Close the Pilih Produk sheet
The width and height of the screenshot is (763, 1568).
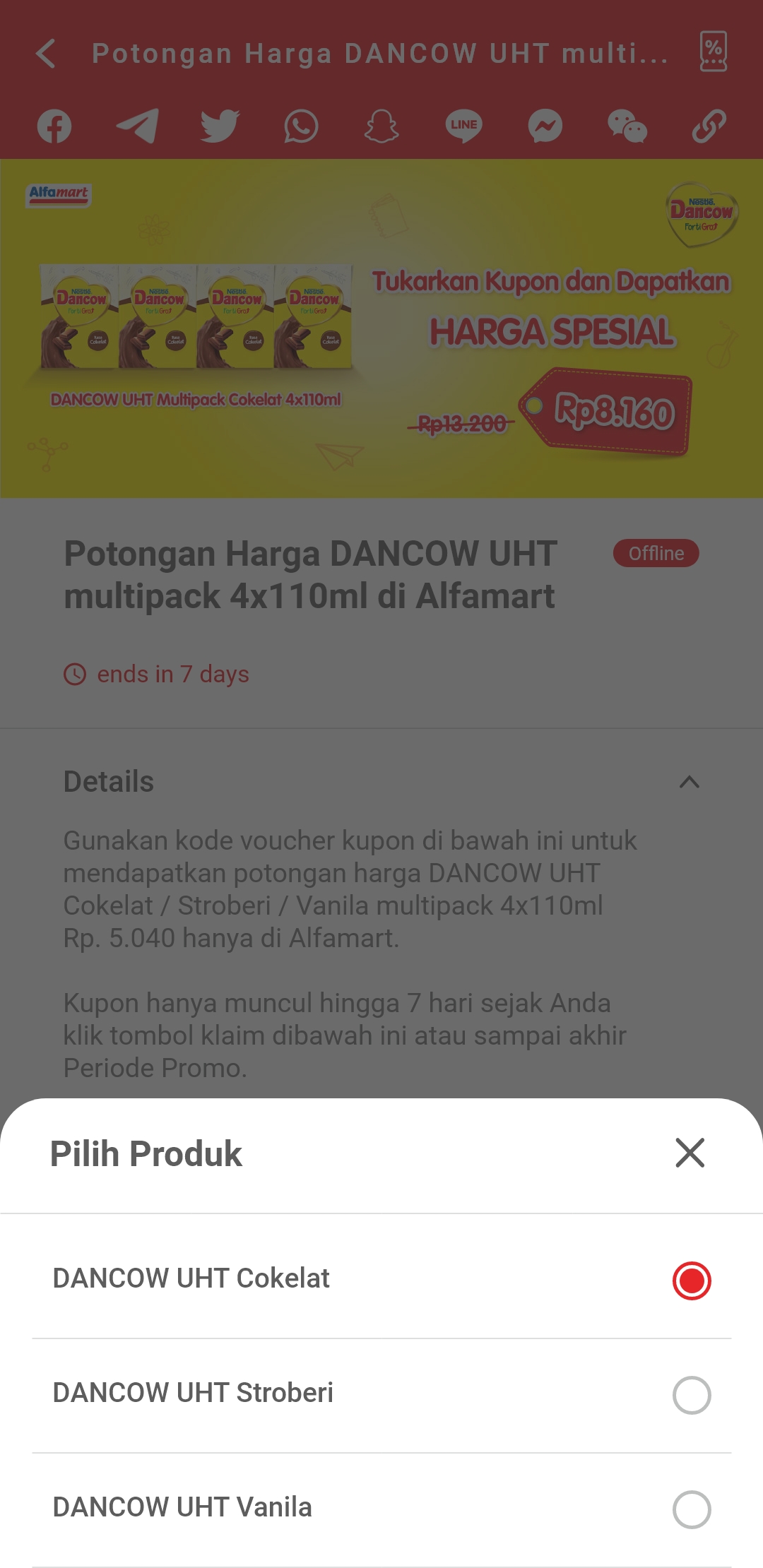690,1153
